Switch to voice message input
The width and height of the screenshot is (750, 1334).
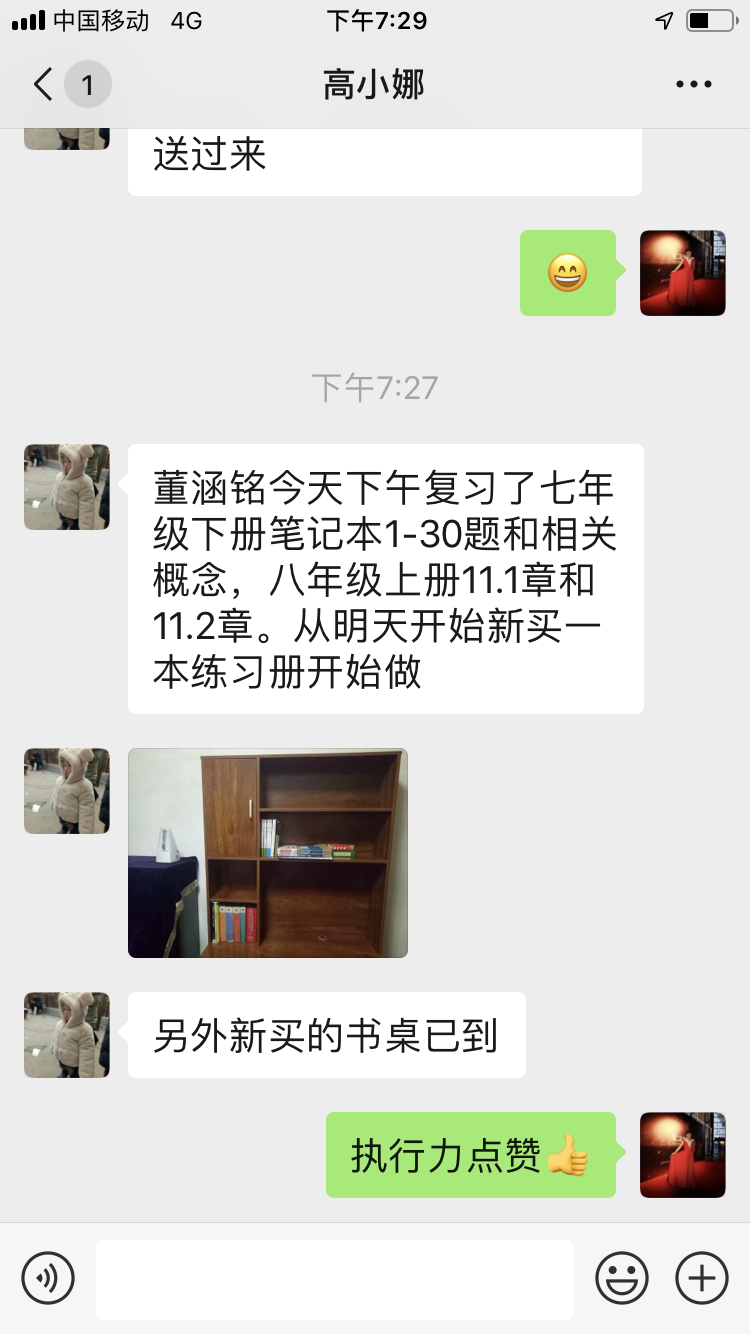(x=48, y=1278)
